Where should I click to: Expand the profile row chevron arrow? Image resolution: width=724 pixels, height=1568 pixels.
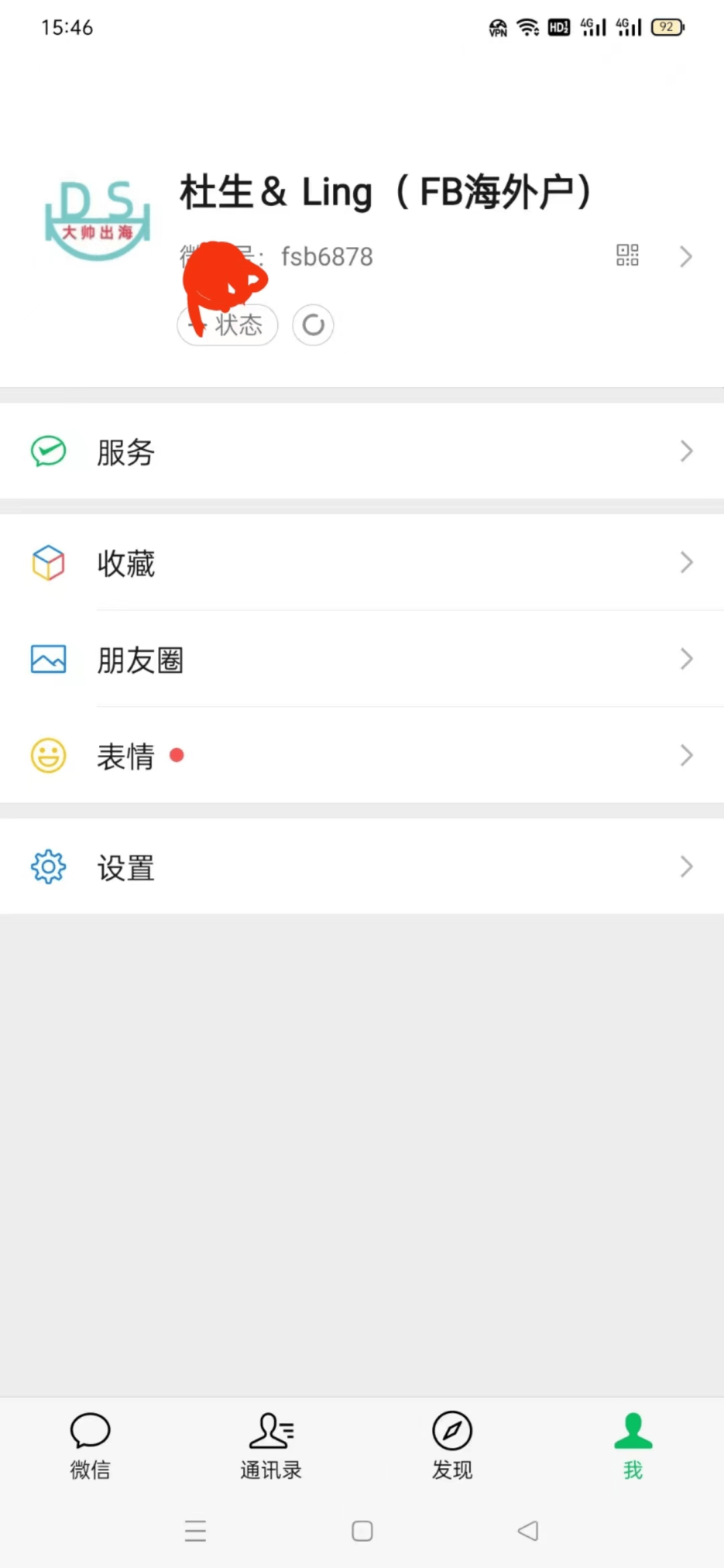(685, 257)
